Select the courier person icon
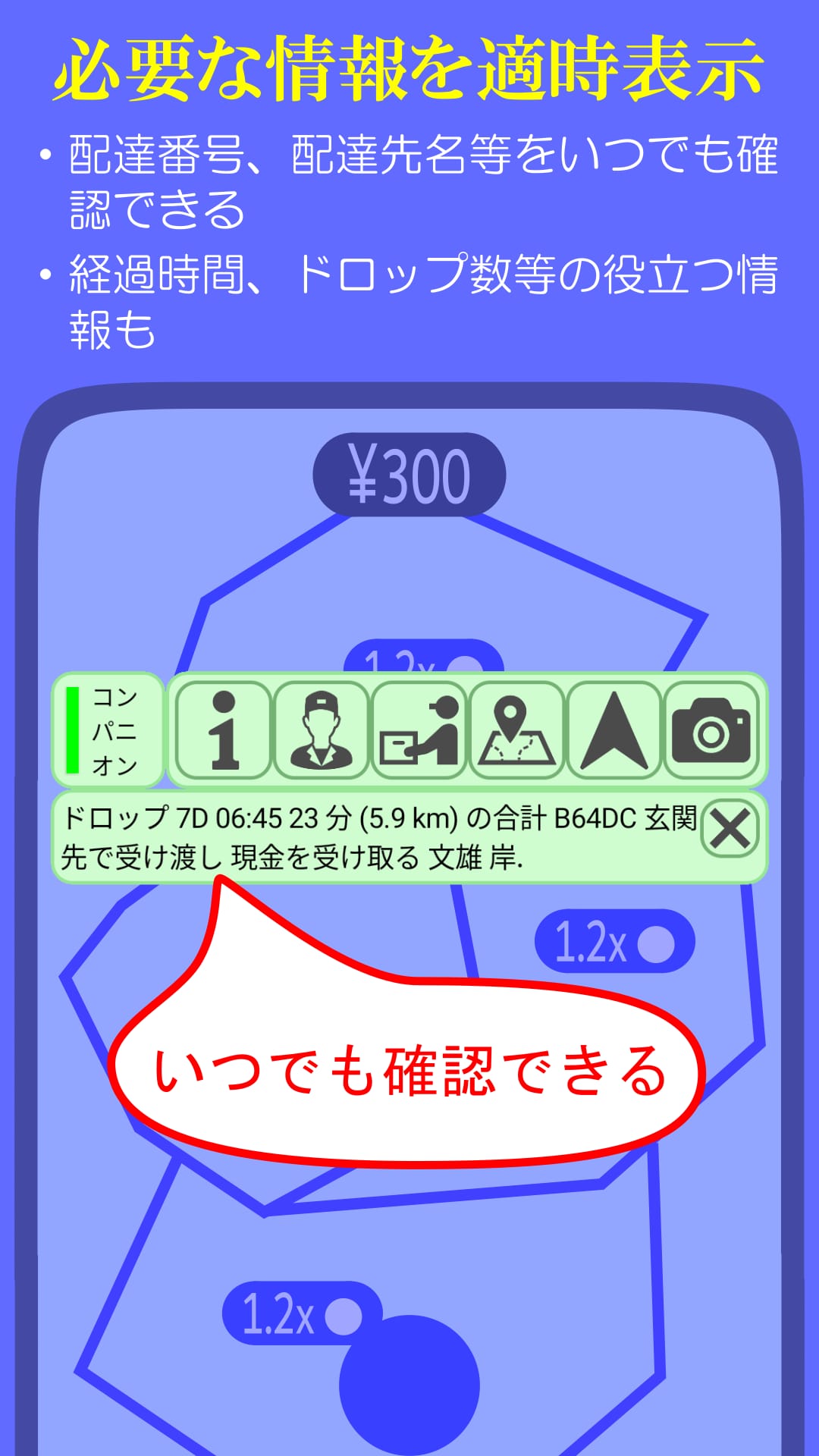This screenshot has width=819, height=1456. (322, 732)
